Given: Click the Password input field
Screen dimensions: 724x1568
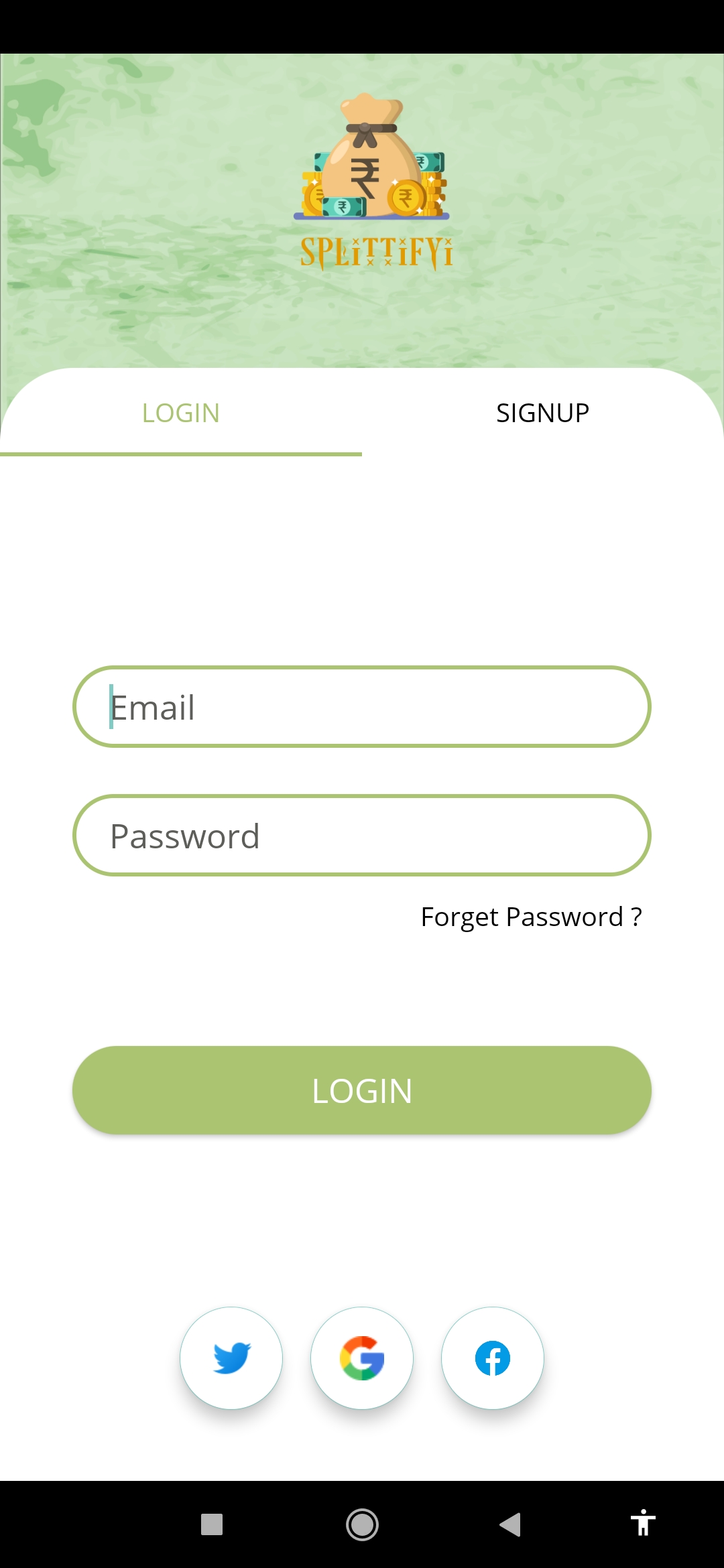Looking at the screenshot, I should pyautogui.click(x=362, y=836).
